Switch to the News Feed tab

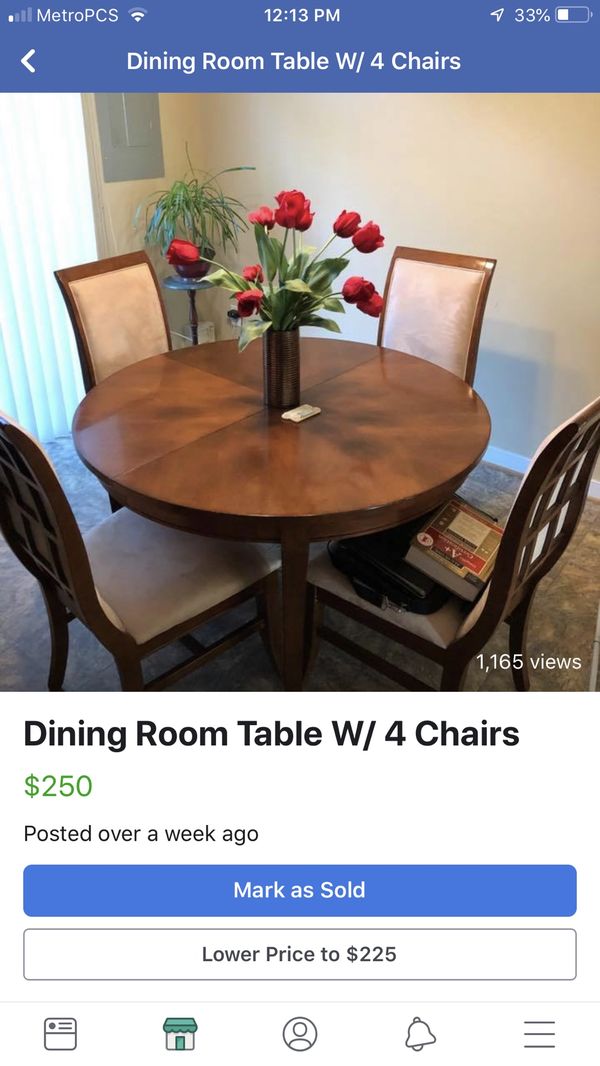click(60, 1034)
